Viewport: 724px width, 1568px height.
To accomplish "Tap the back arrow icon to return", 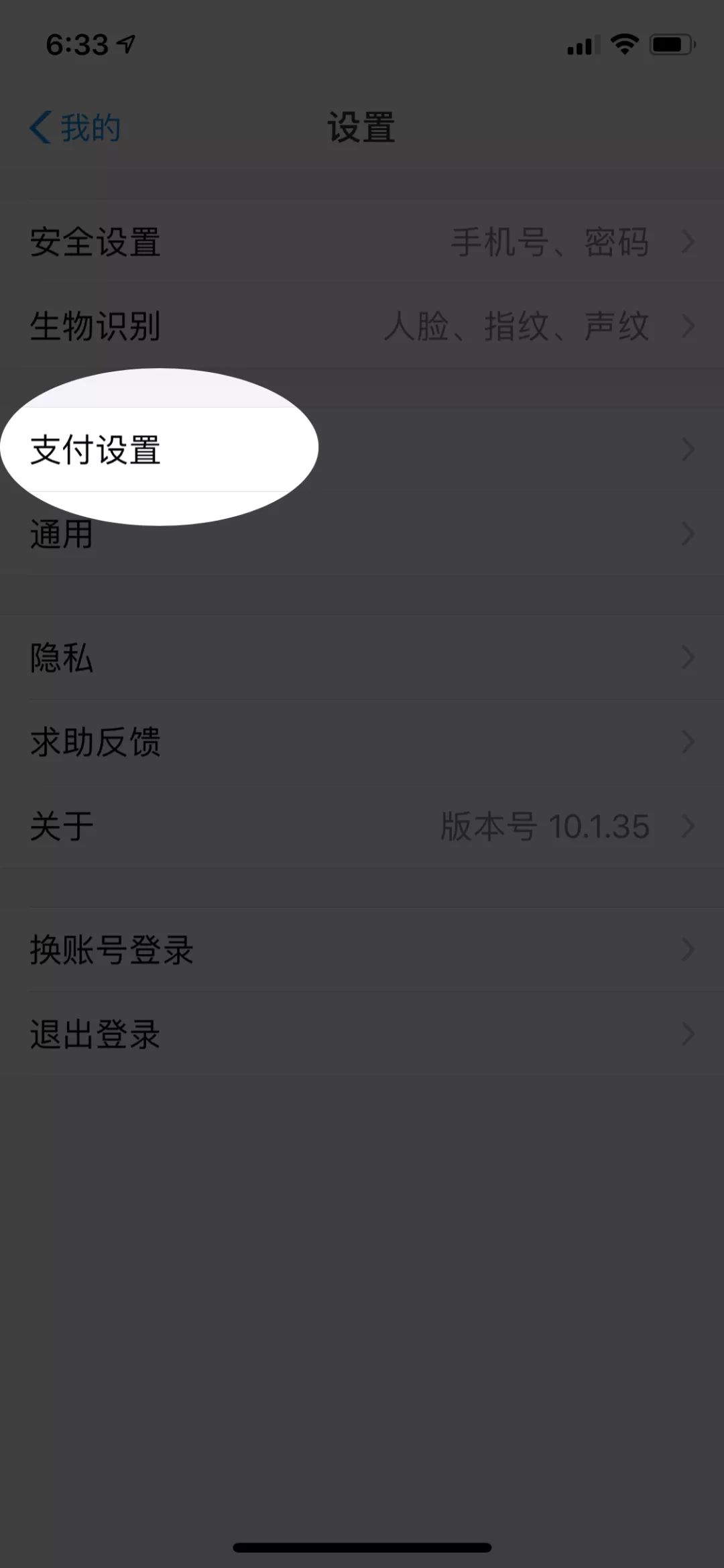I will coord(40,127).
